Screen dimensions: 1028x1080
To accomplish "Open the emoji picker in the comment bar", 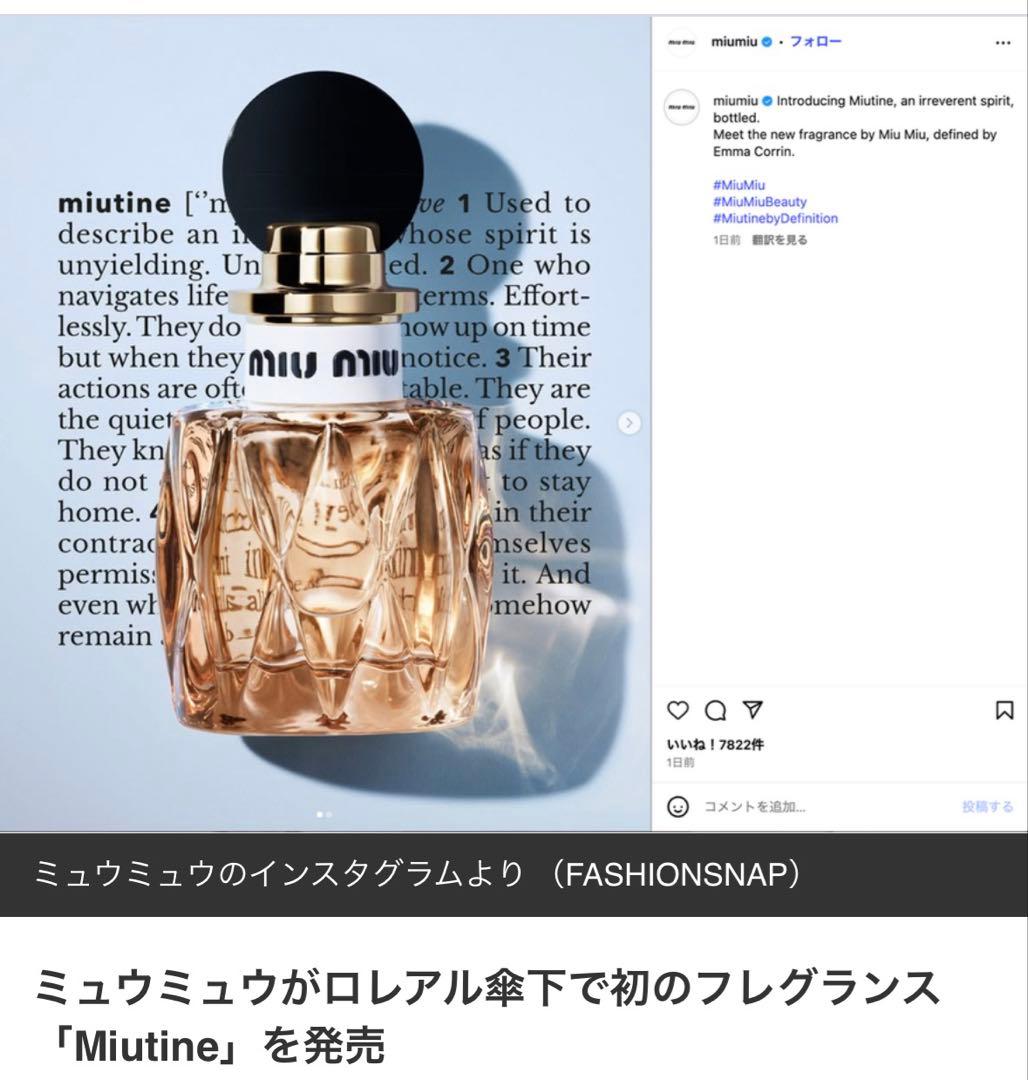I will (x=677, y=807).
